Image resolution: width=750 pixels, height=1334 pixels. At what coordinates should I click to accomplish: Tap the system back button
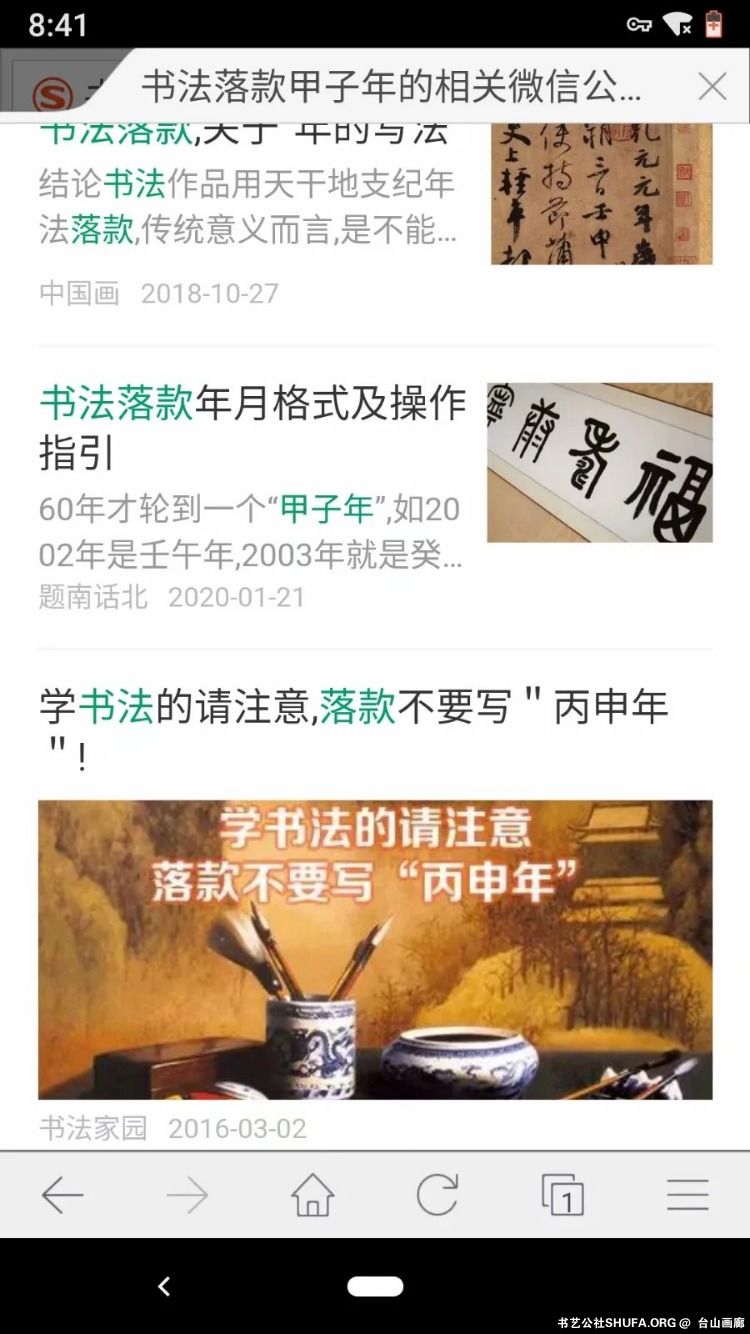click(x=165, y=1287)
